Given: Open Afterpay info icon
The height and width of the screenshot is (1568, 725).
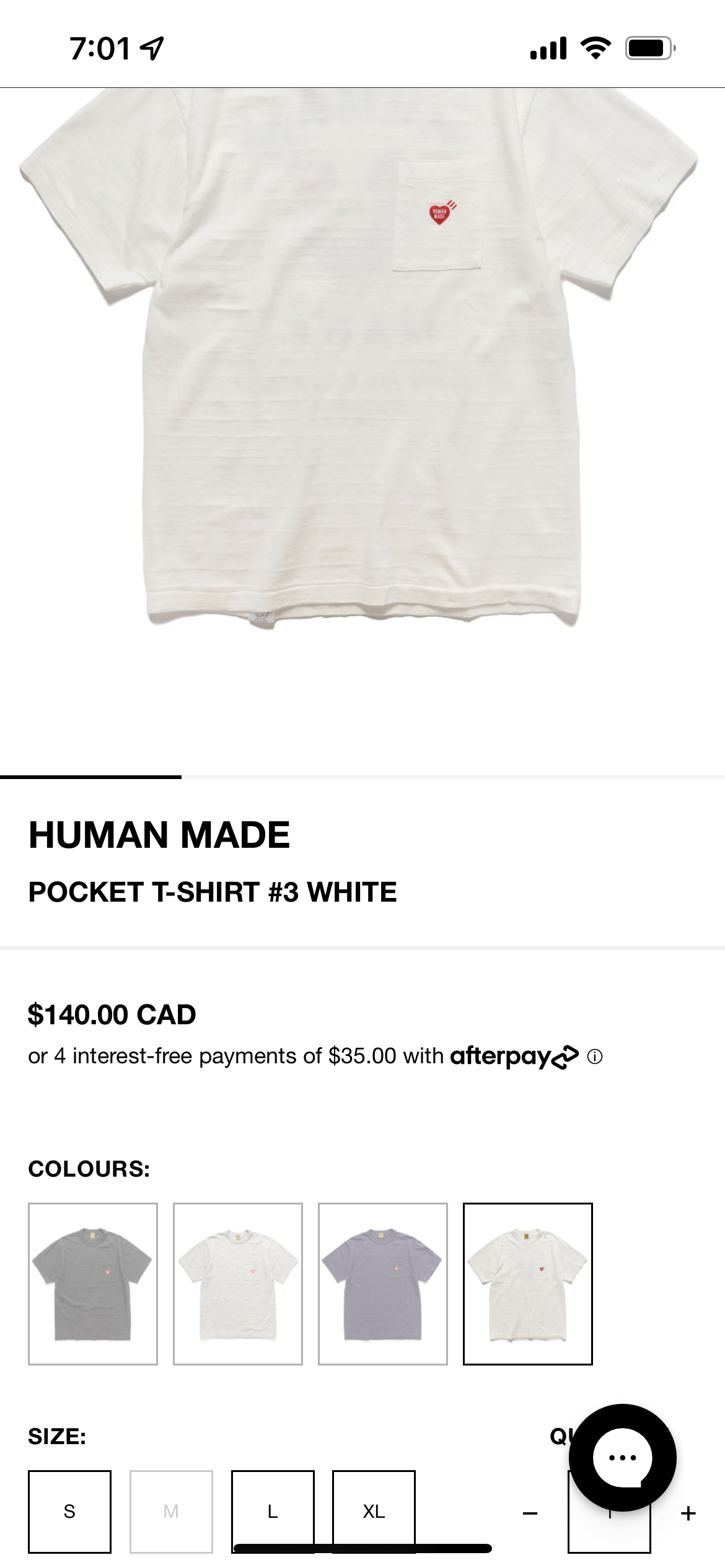Looking at the screenshot, I should coord(594,1056).
